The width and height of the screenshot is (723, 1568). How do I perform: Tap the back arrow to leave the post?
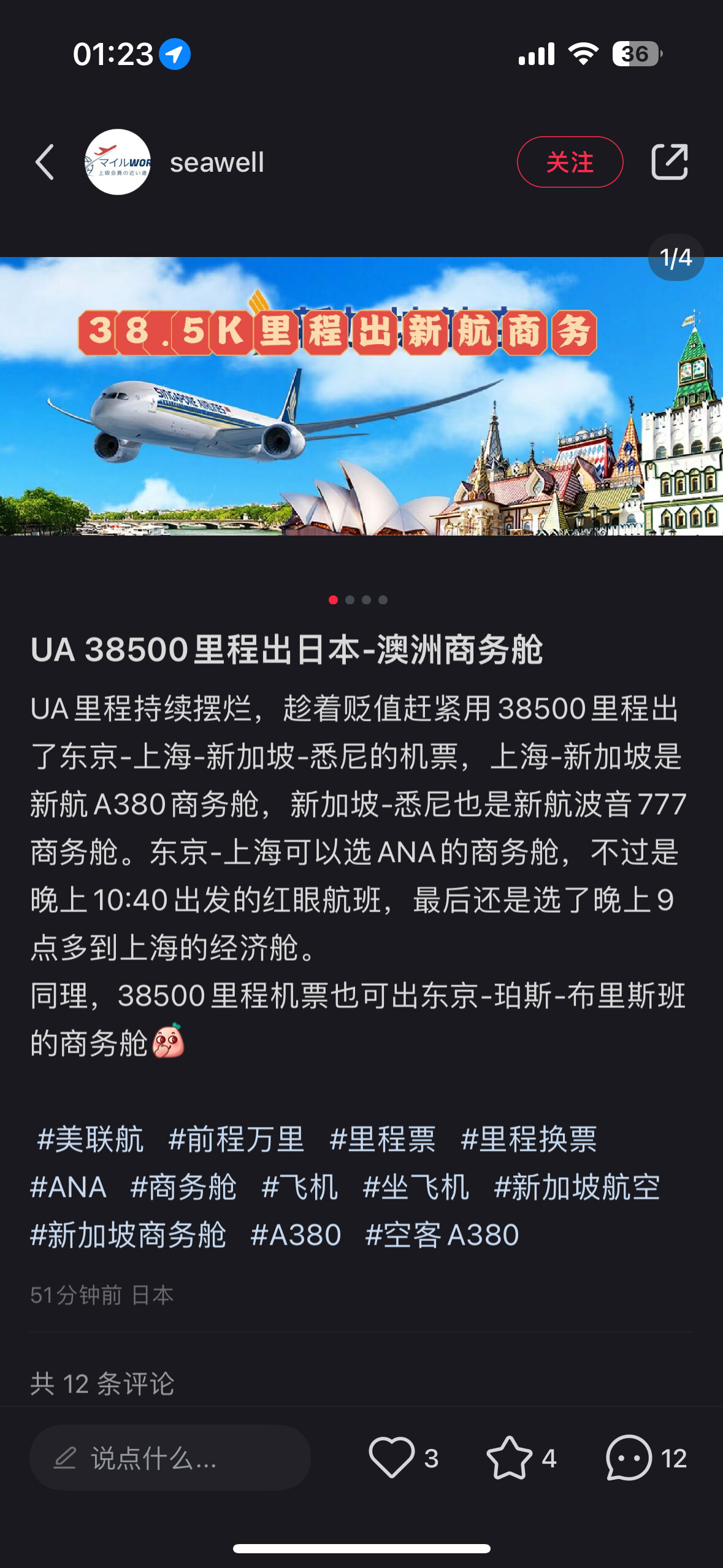pyautogui.click(x=45, y=161)
